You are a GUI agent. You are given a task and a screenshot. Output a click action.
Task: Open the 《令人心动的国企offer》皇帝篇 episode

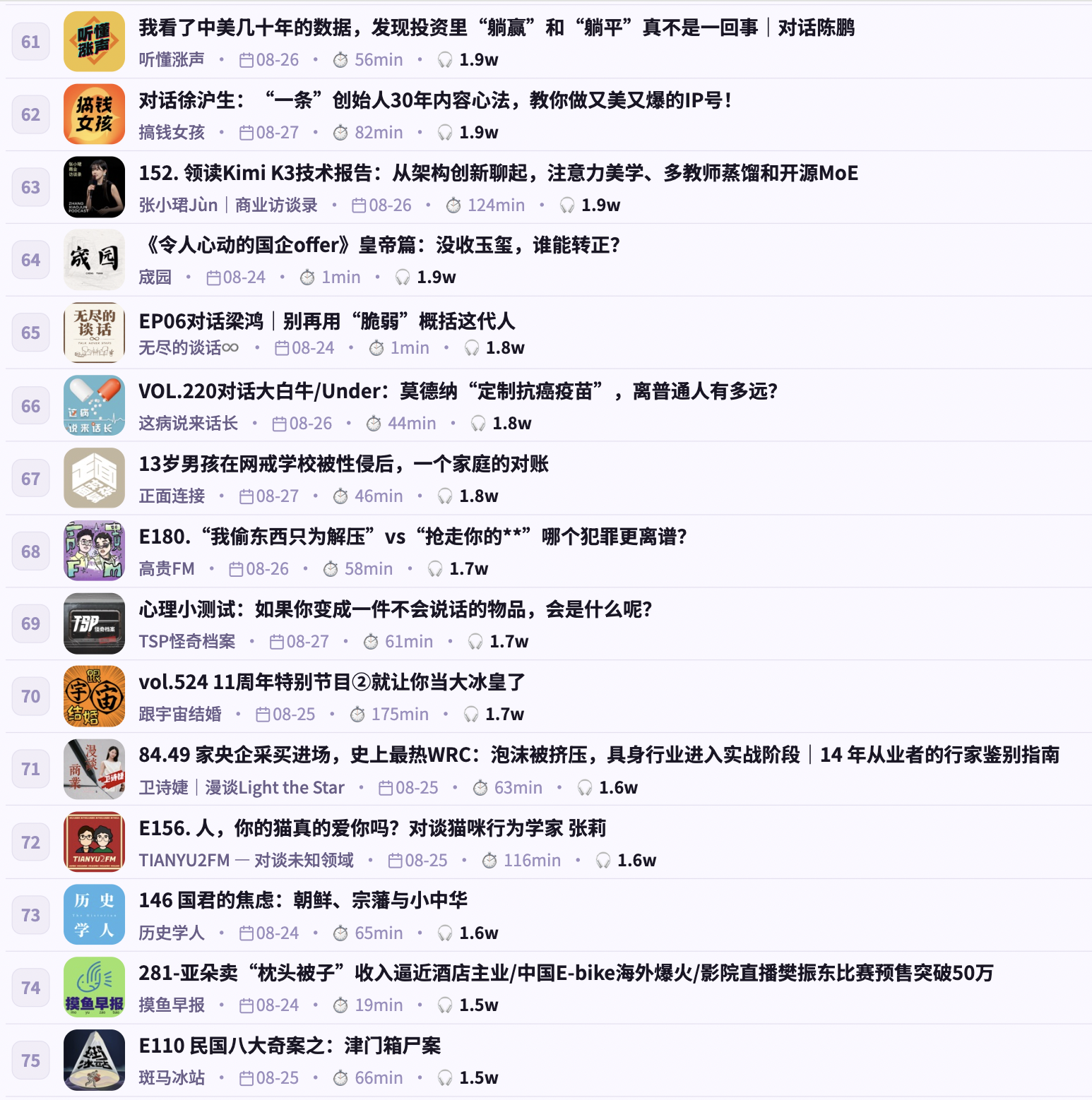pyautogui.click(x=379, y=246)
